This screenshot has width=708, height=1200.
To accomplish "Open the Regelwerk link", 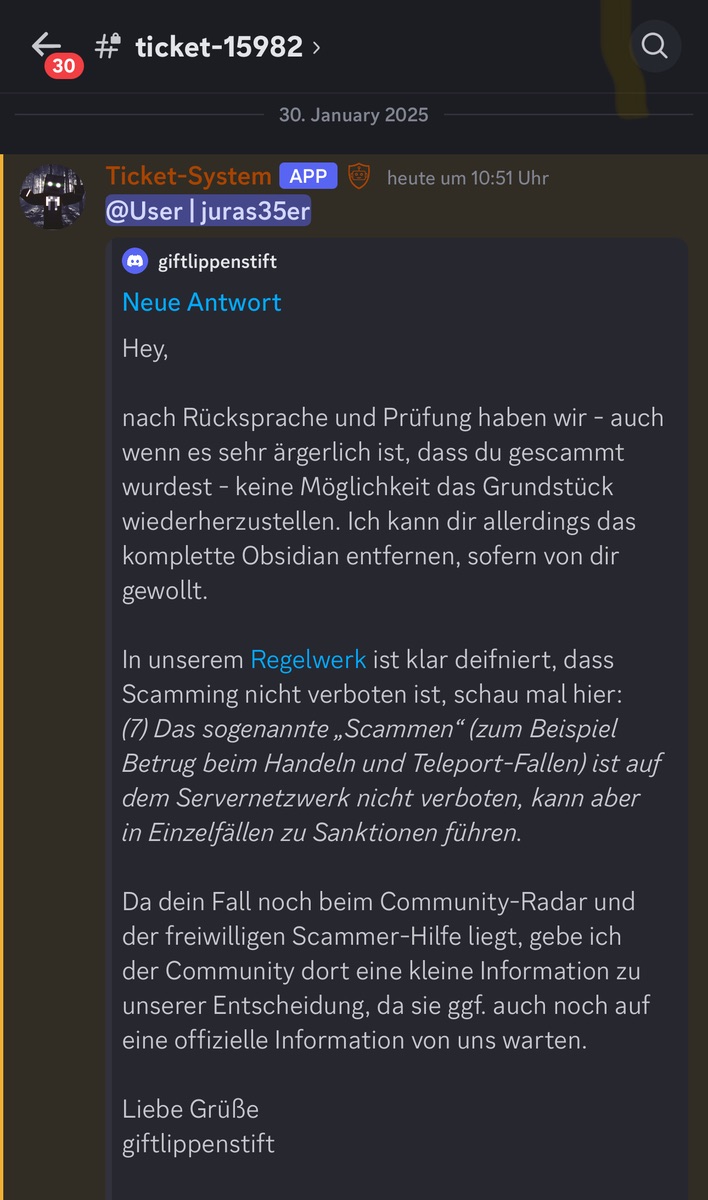I will point(308,660).
